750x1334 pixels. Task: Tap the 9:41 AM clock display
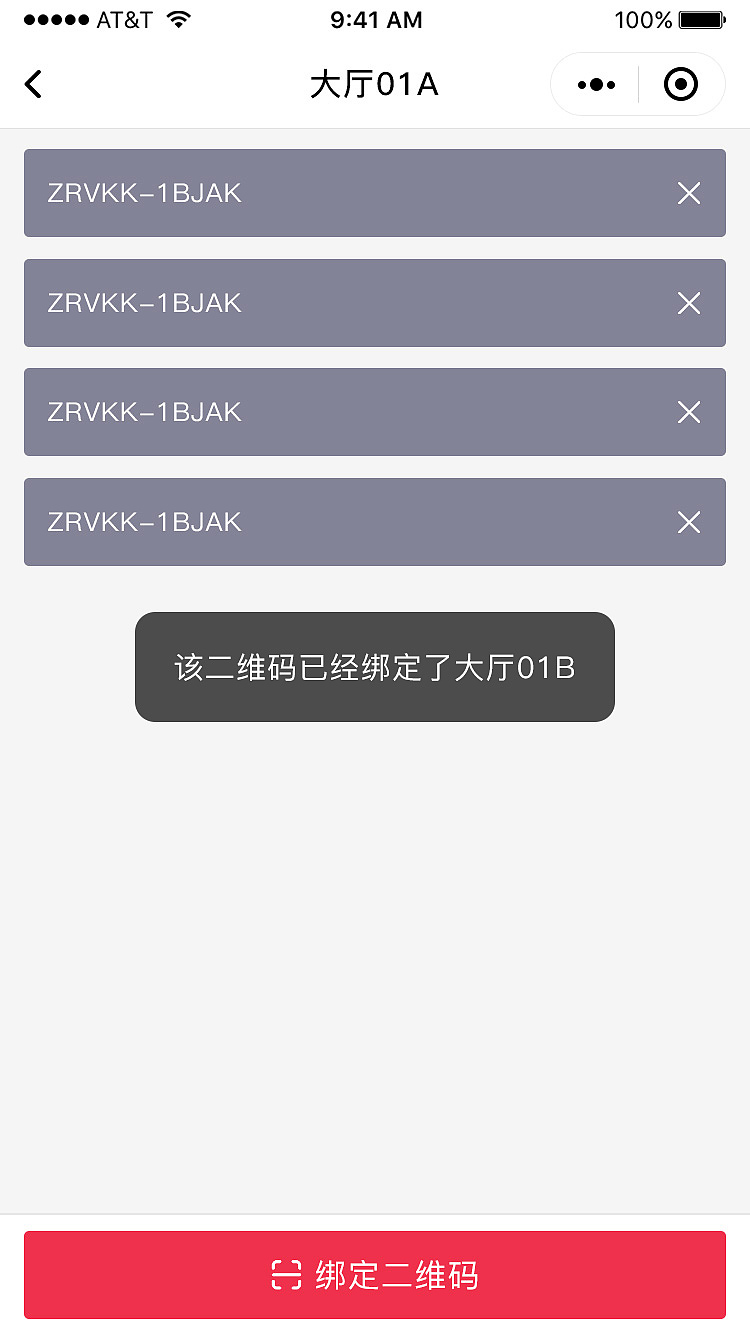click(376, 19)
